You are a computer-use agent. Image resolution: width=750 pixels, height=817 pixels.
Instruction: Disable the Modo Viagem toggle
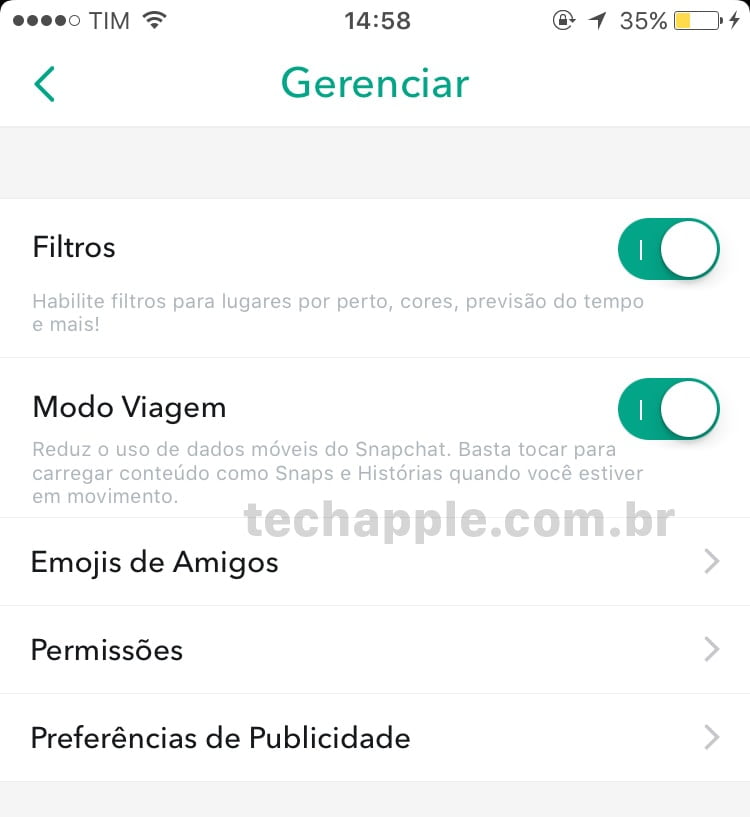668,409
